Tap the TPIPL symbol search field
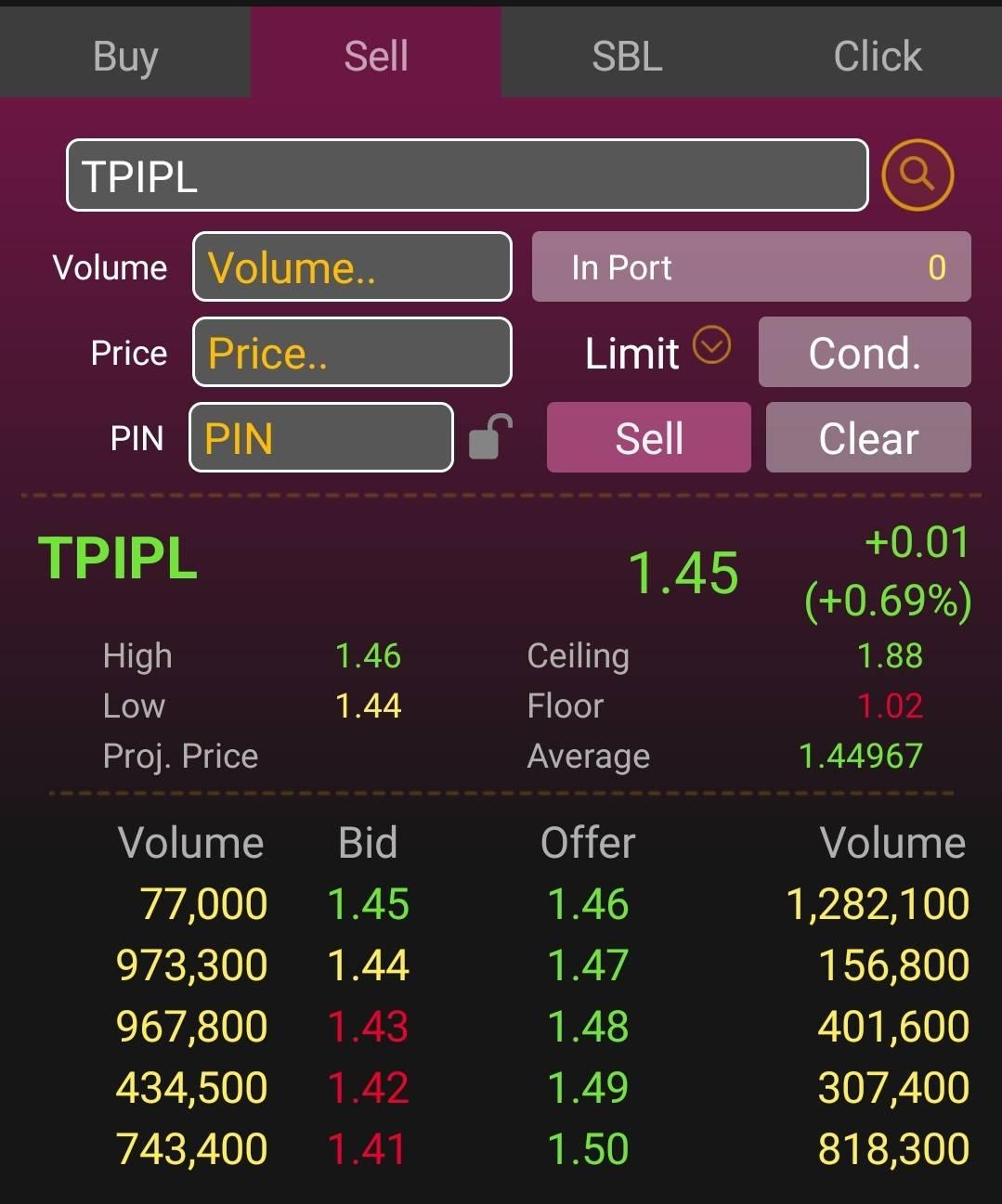The width and height of the screenshot is (1002, 1204). (466, 175)
